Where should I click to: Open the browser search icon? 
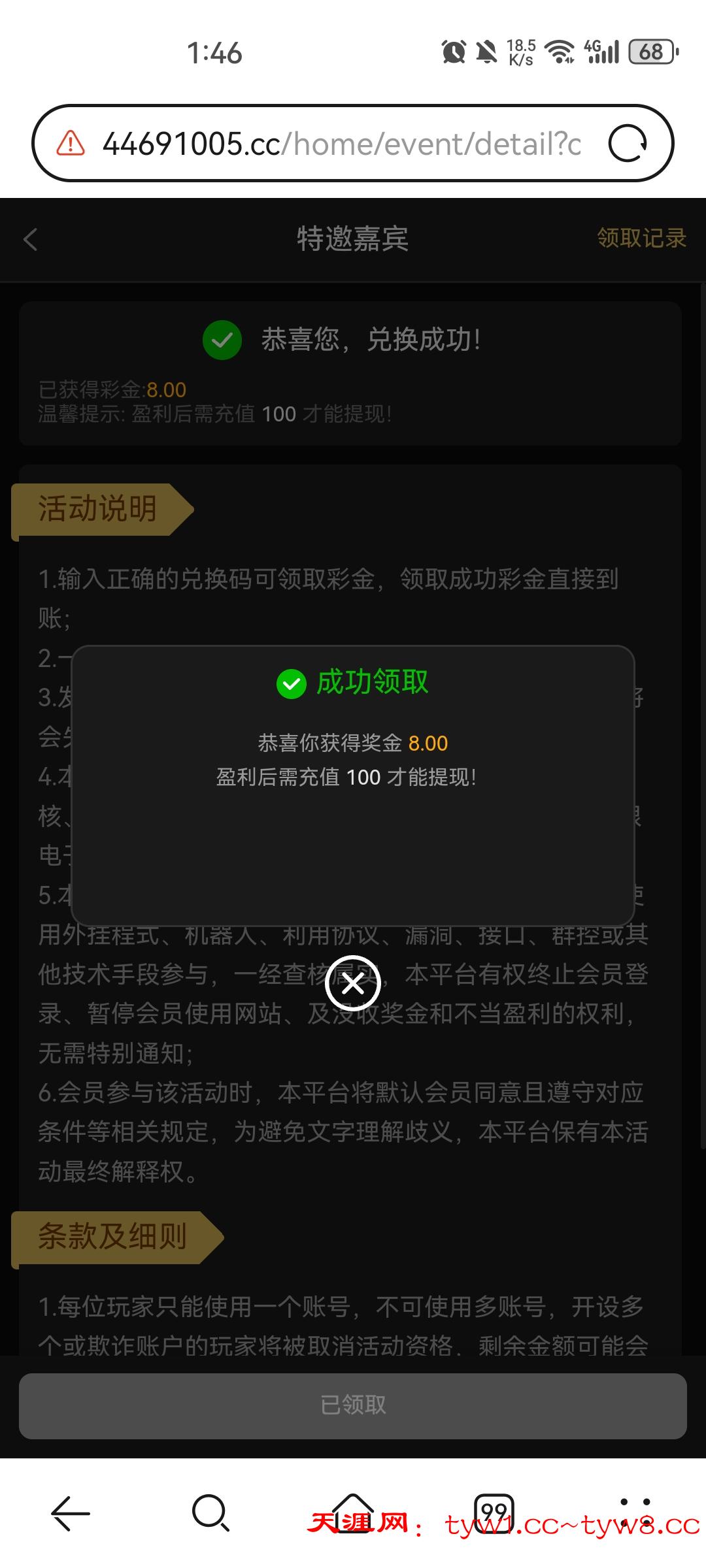(210, 1513)
